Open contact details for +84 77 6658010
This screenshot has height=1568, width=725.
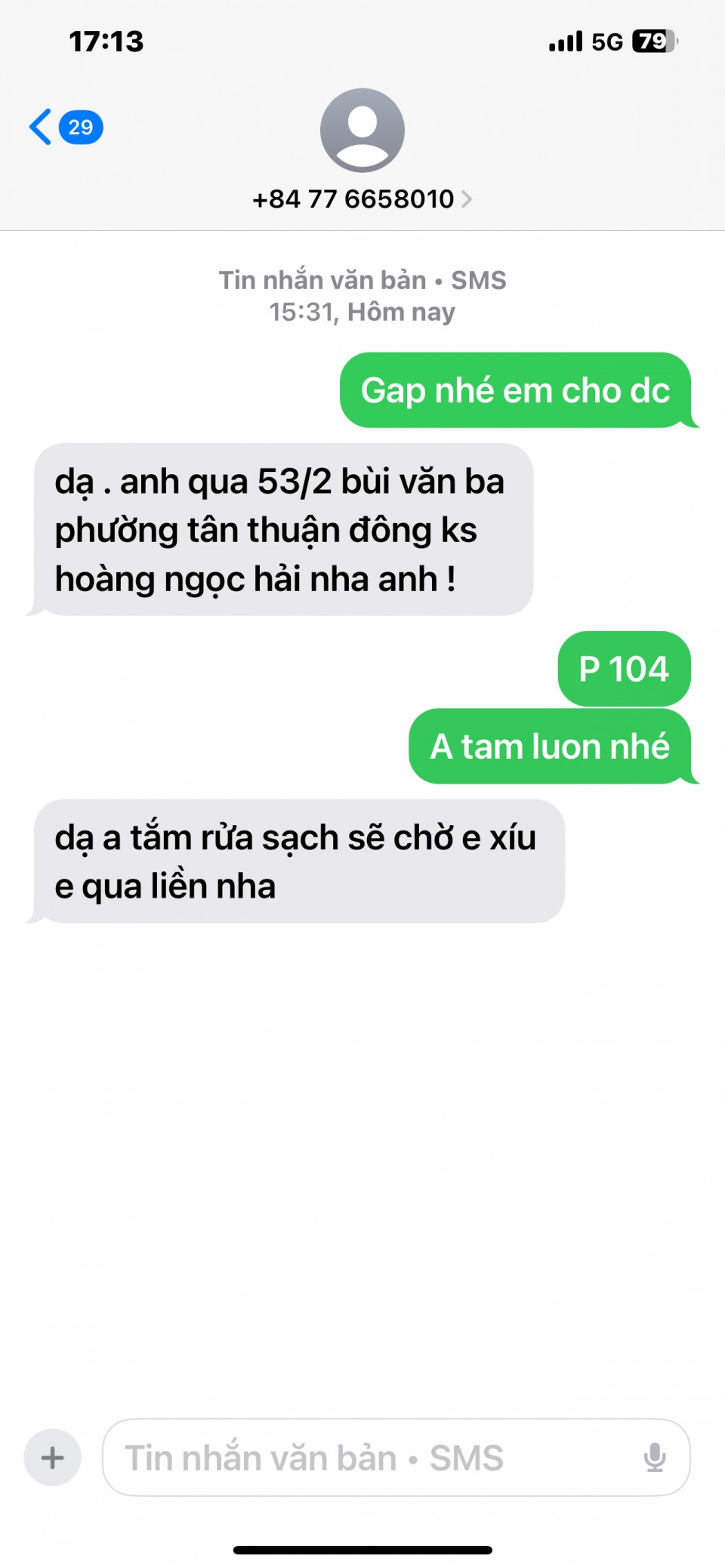pyautogui.click(x=362, y=199)
